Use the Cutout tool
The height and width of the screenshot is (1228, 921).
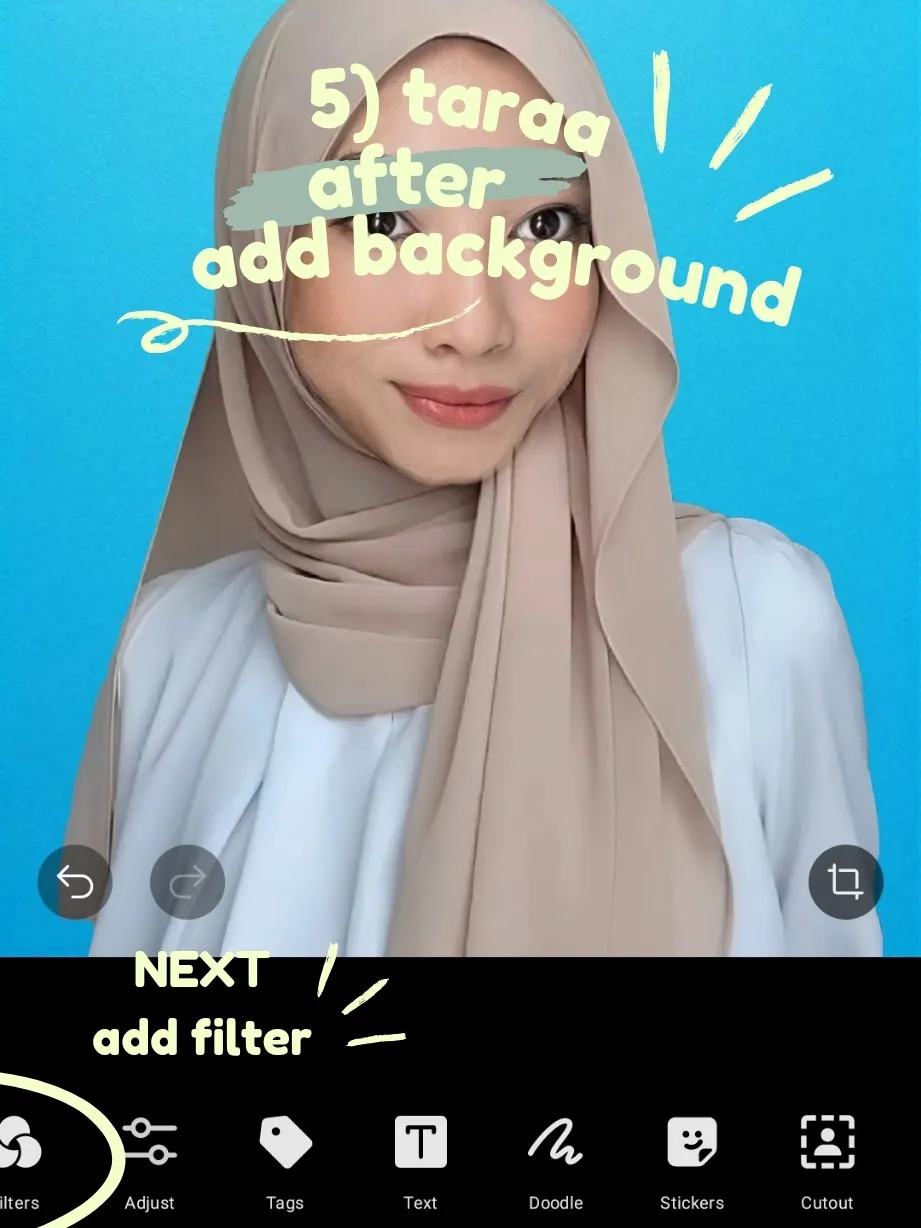tap(827, 1158)
